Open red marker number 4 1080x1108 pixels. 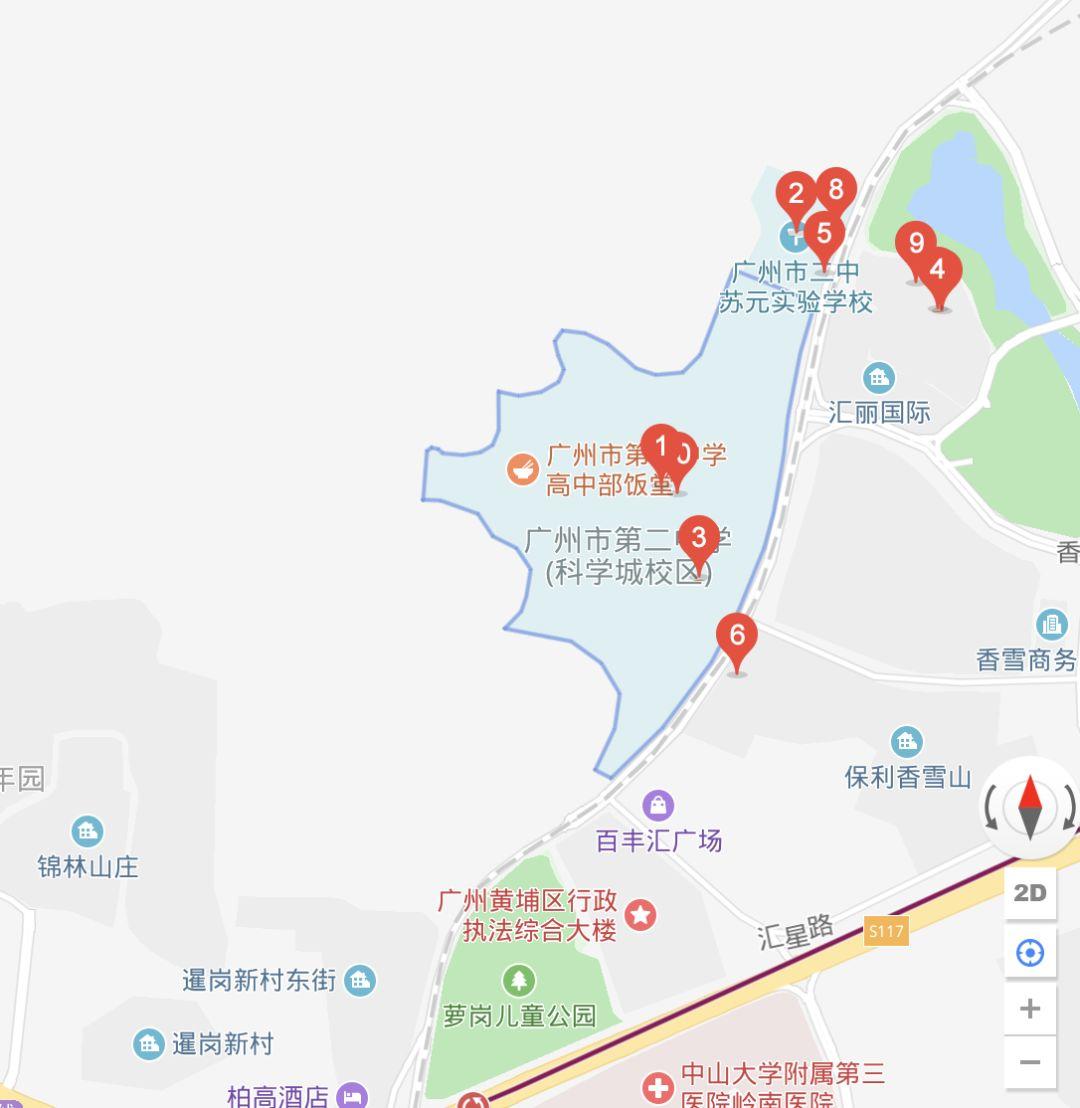pos(938,272)
